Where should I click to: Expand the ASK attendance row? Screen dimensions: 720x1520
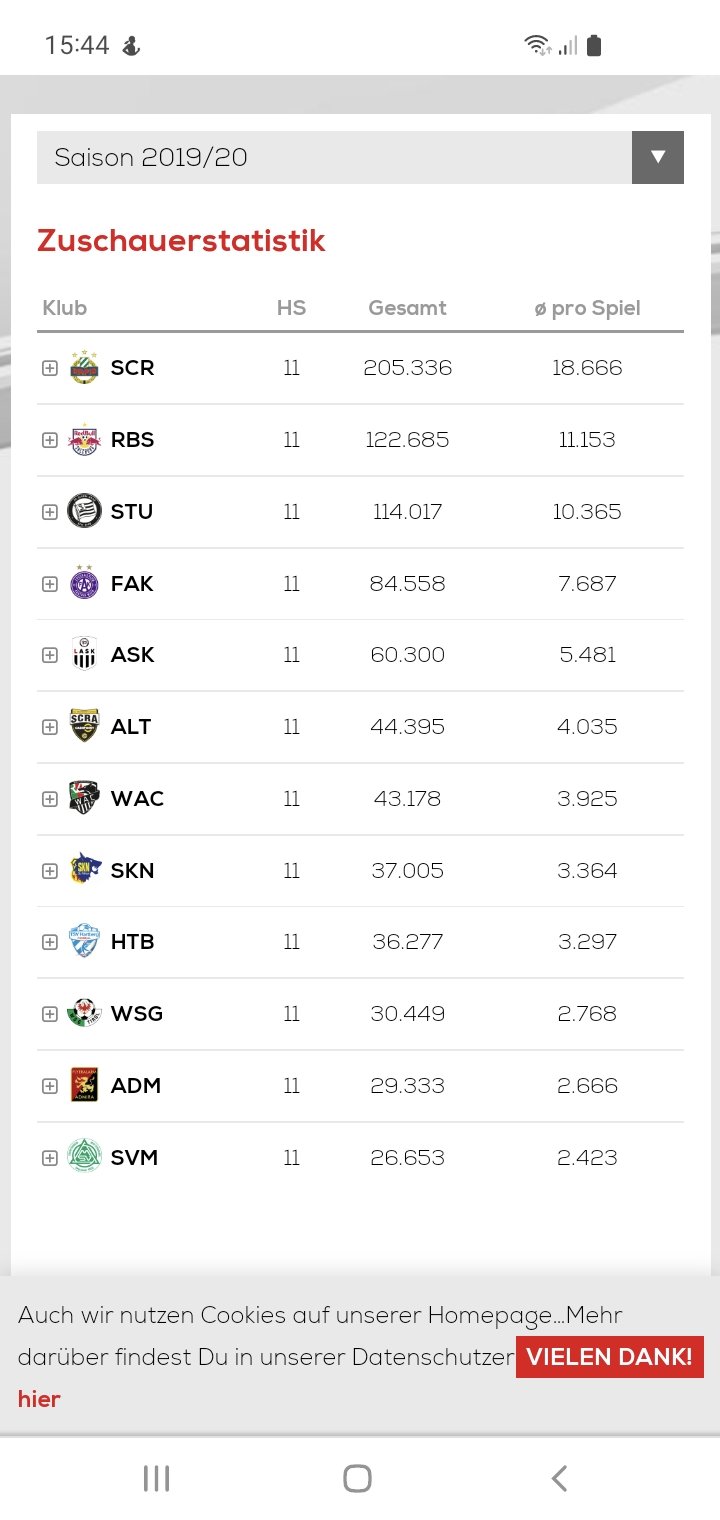(x=50, y=655)
